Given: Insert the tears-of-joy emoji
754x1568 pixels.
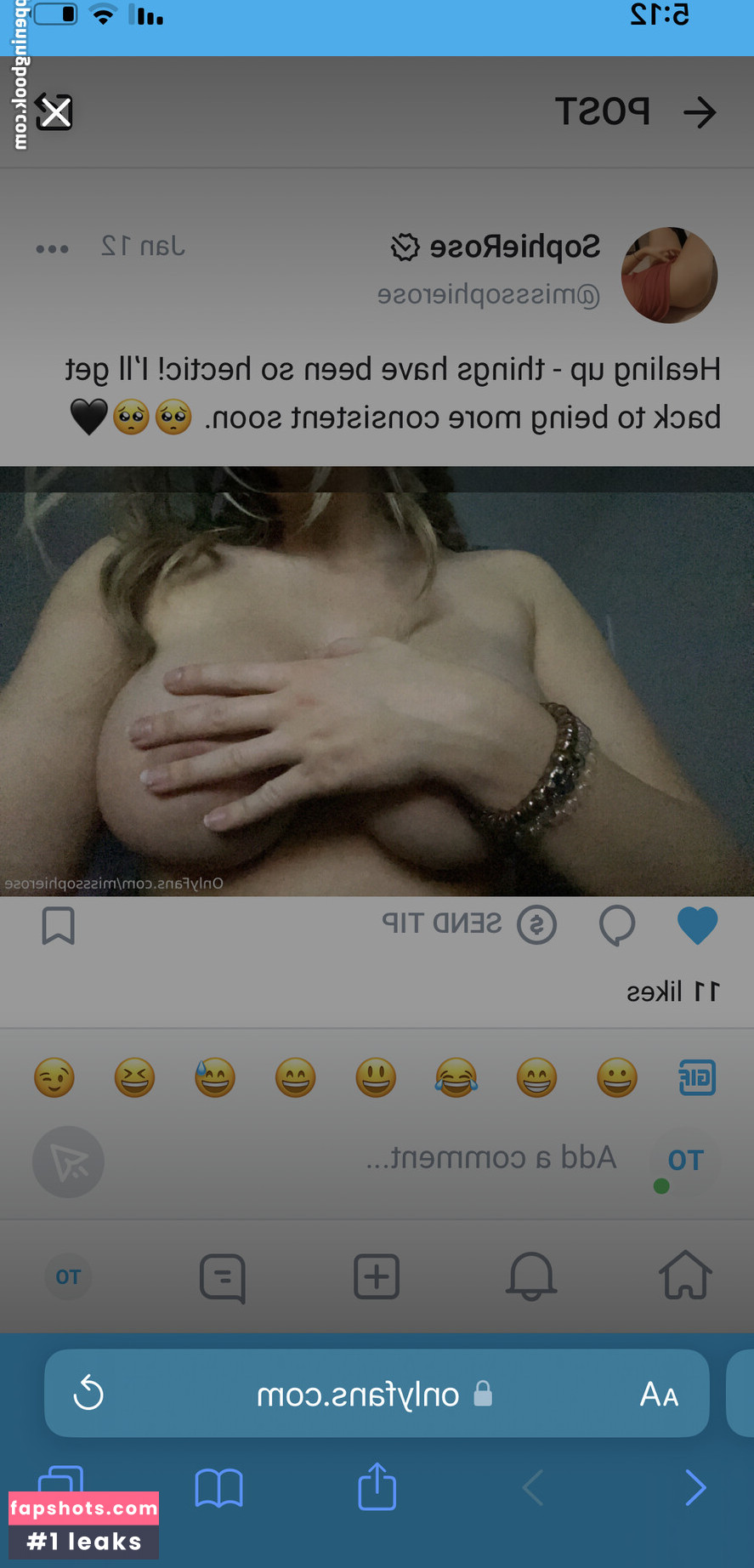Looking at the screenshot, I should 456,1077.
